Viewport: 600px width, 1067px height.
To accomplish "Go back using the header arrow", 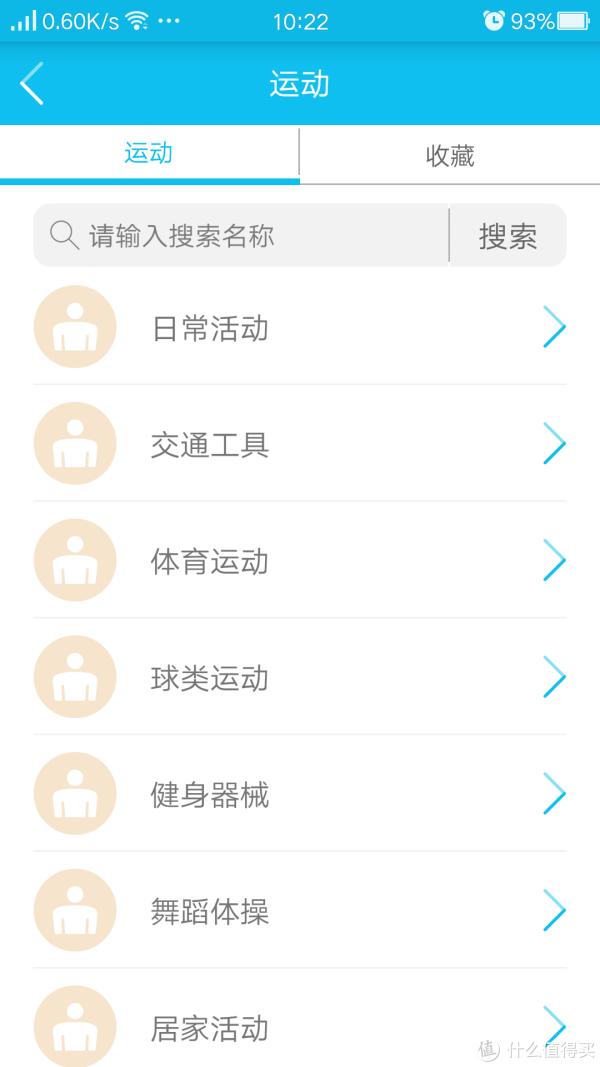I will (31, 84).
